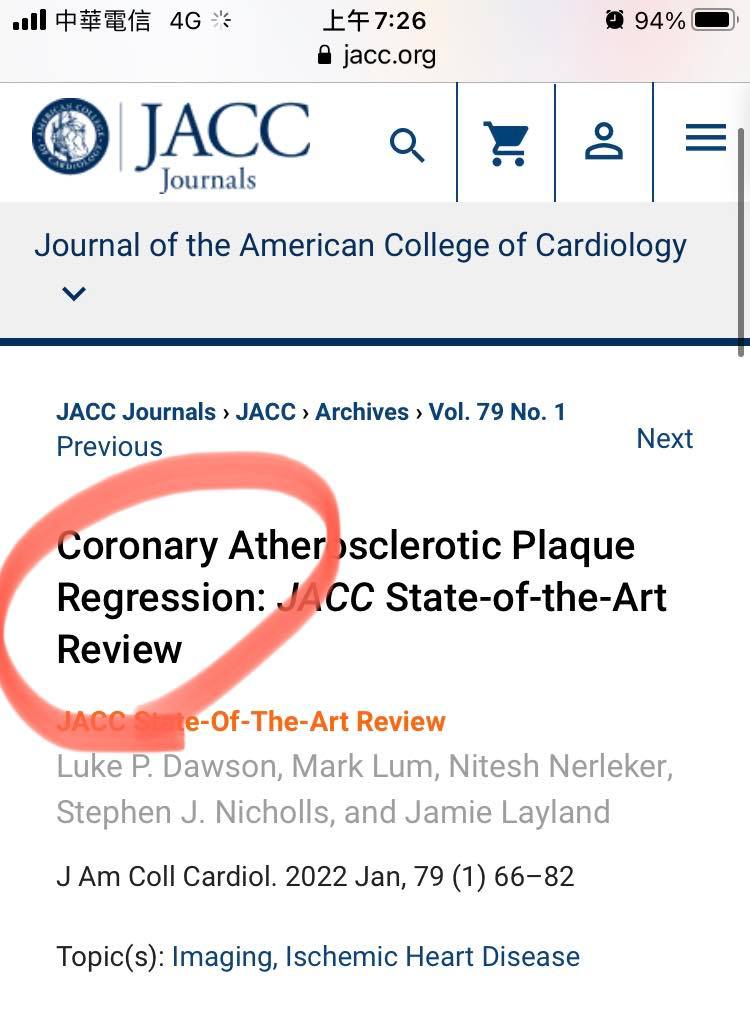Expand the Journal of the American College of Cardiology dropdown
750x1036 pixels.
74,294
